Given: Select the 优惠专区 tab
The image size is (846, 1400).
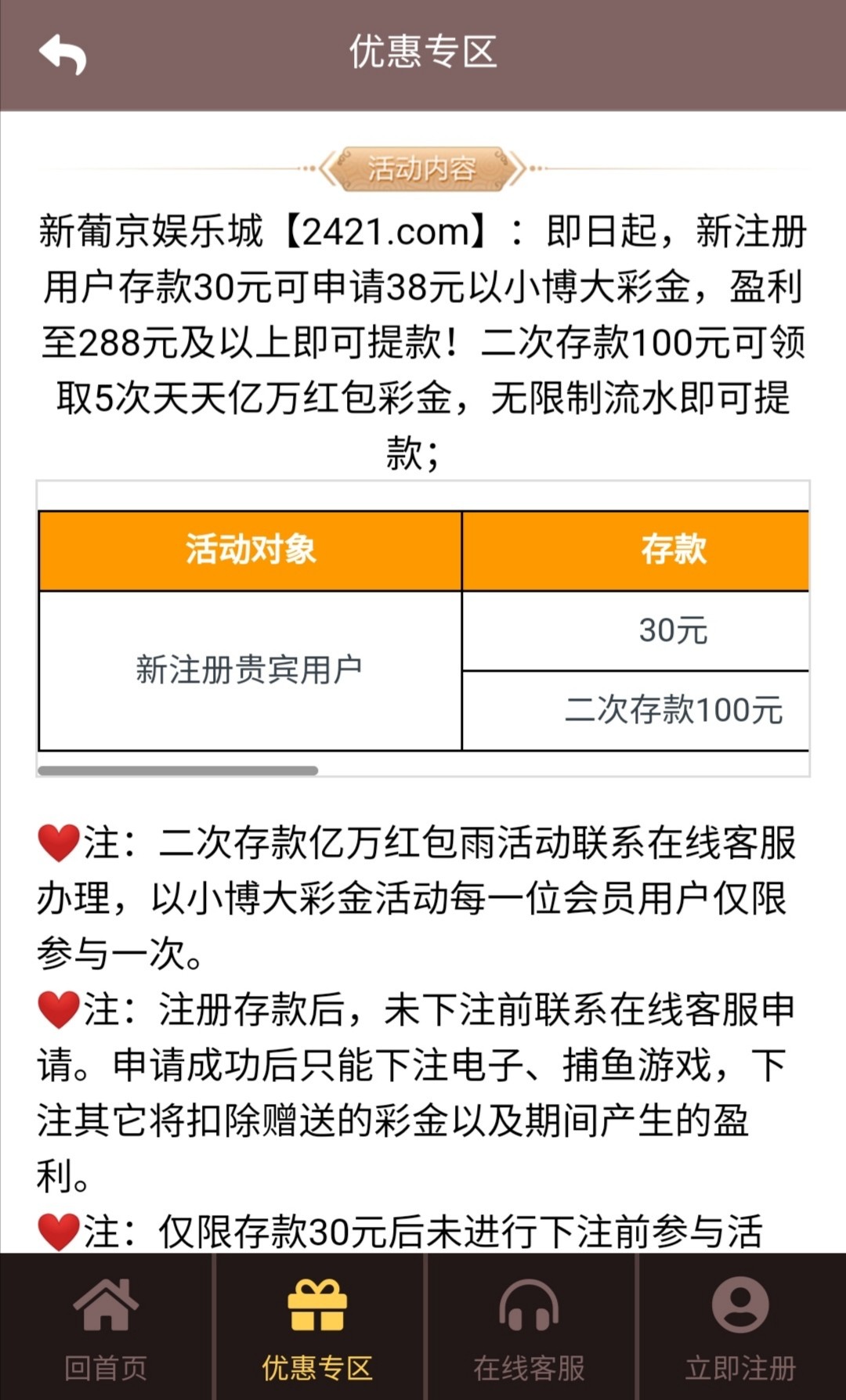Looking at the screenshot, I should (317, 1327).
